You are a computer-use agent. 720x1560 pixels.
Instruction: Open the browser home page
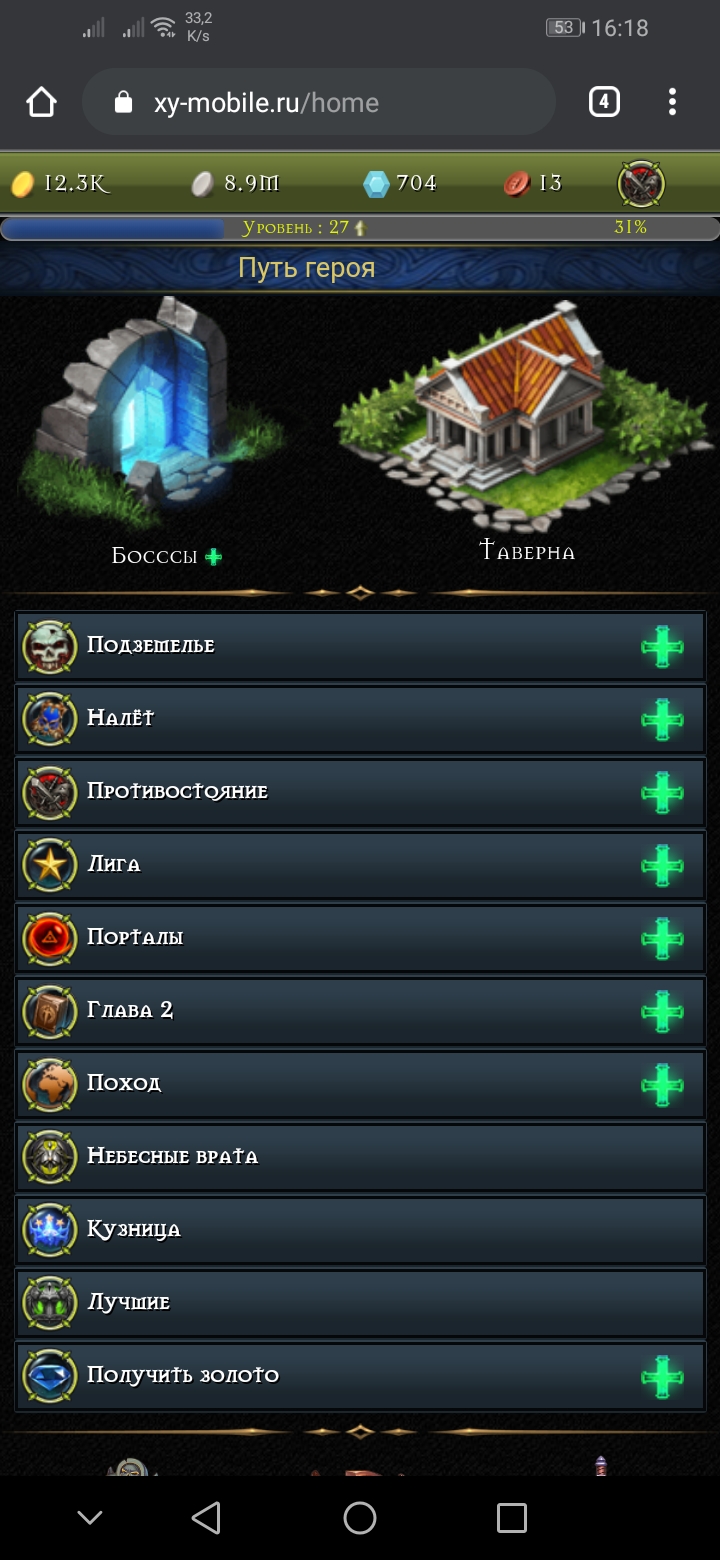pos(41,102)
